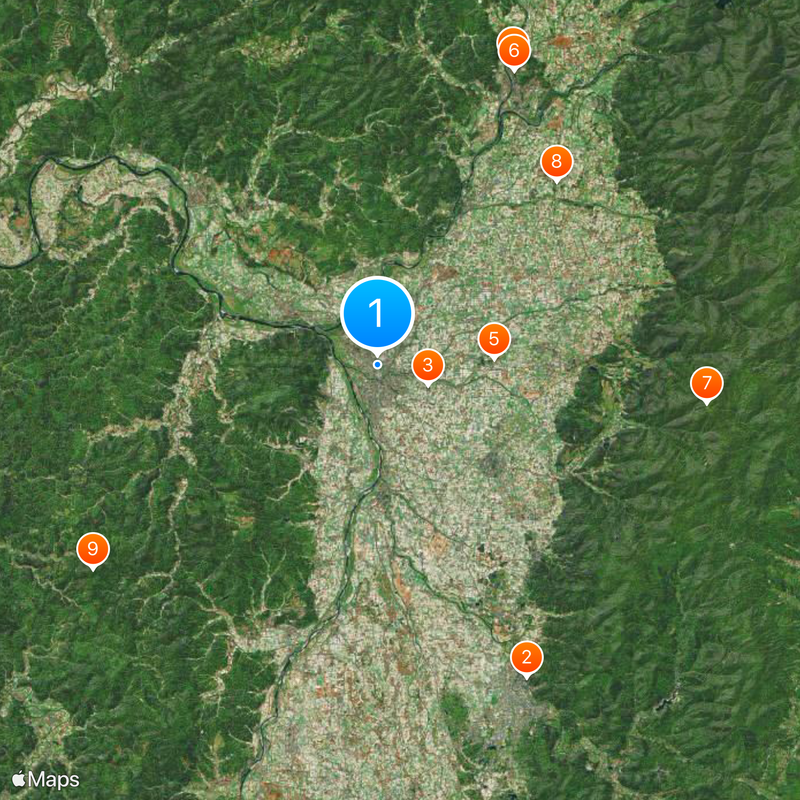Select the orange map pin numbered 8
The width and height of the screenshot is (800, 800).
point(556,160)
